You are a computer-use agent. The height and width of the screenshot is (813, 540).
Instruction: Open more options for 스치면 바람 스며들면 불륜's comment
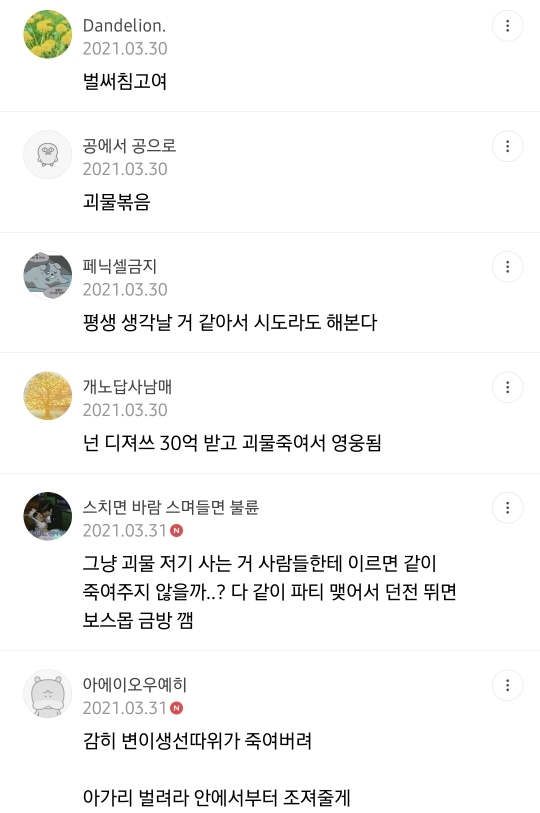pyautogui.click(x=507, y=508)
